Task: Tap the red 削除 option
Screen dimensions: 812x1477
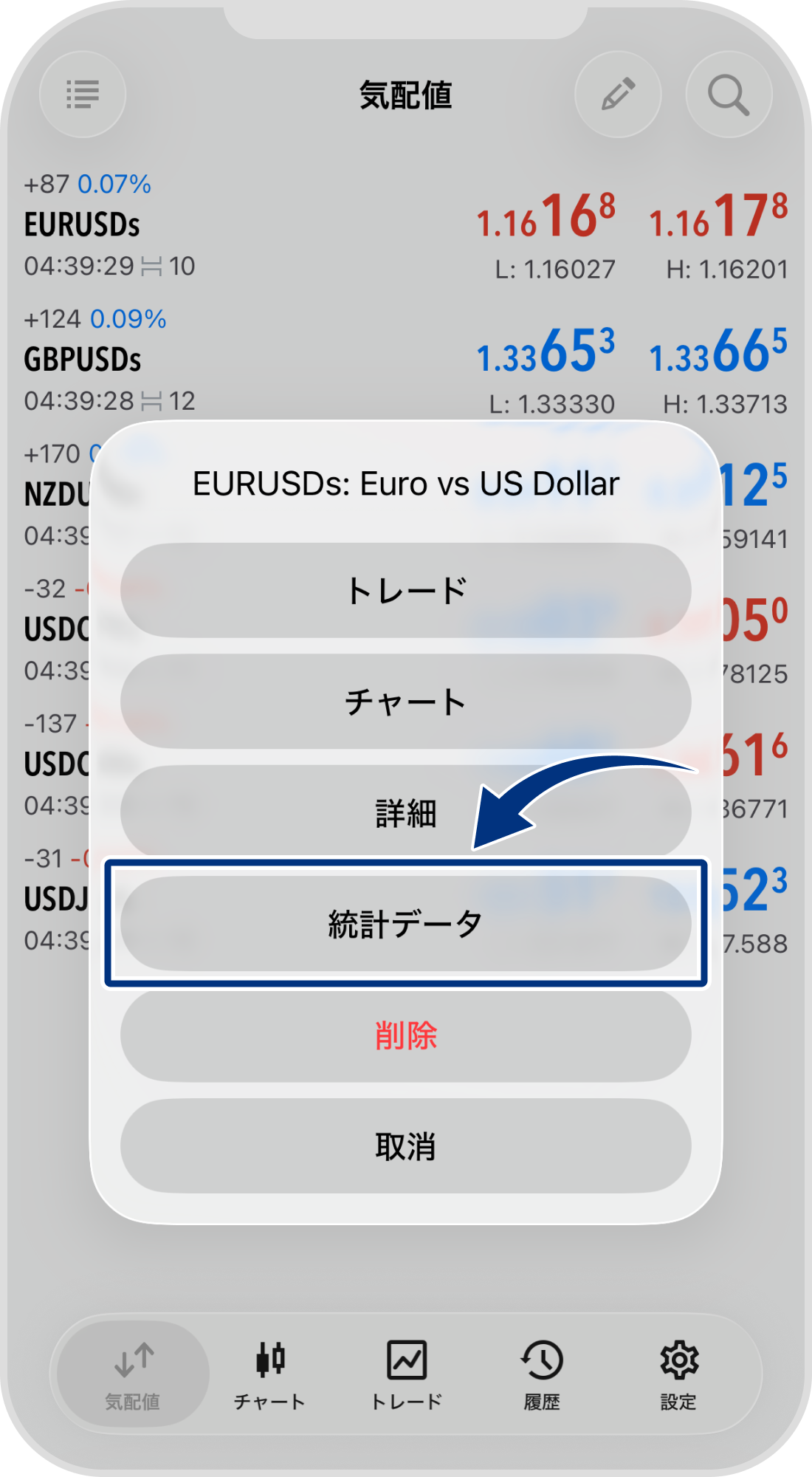Action: point(405,1035)
